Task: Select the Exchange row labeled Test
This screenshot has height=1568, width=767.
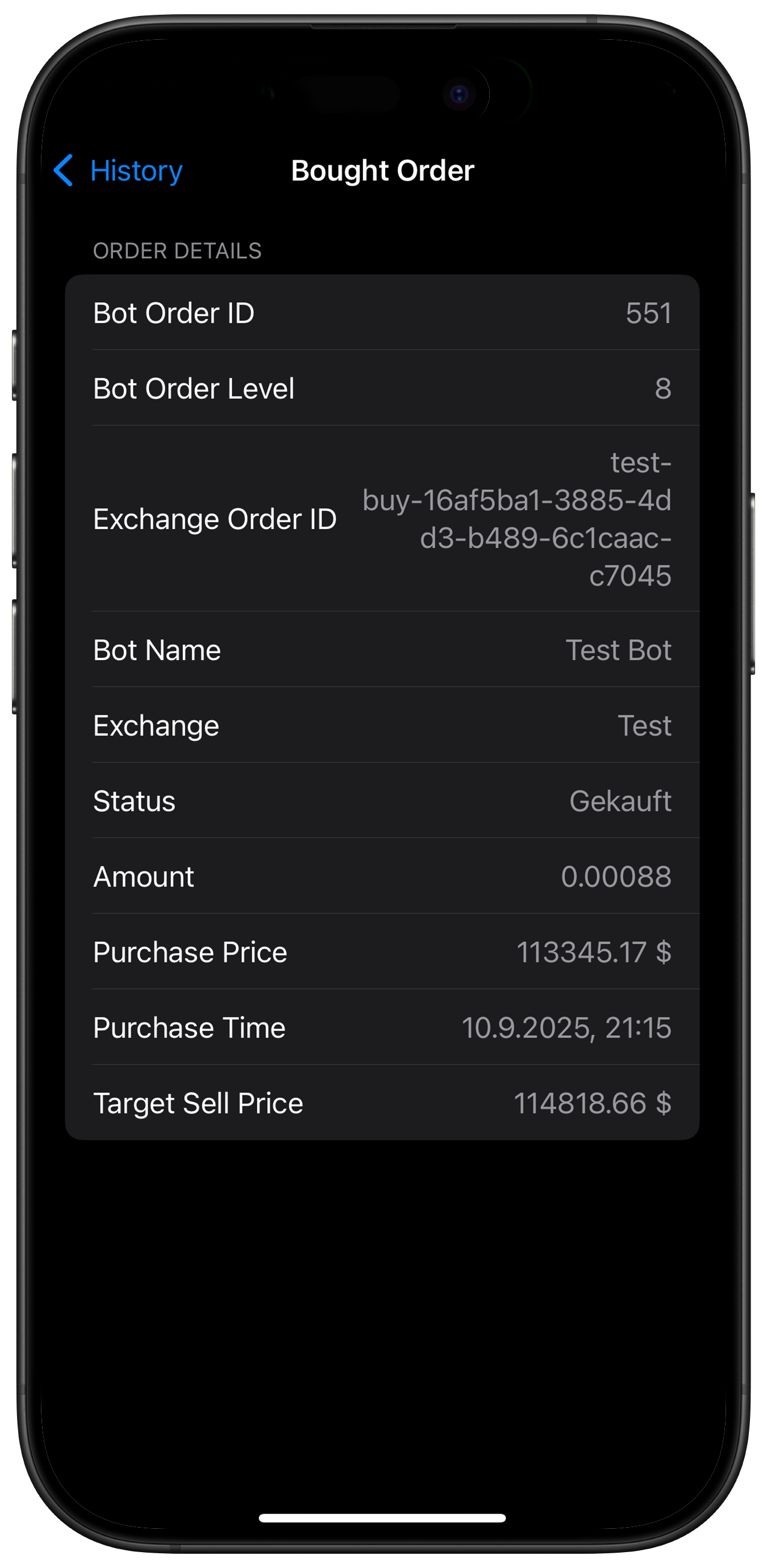Action: click(383, 725)
